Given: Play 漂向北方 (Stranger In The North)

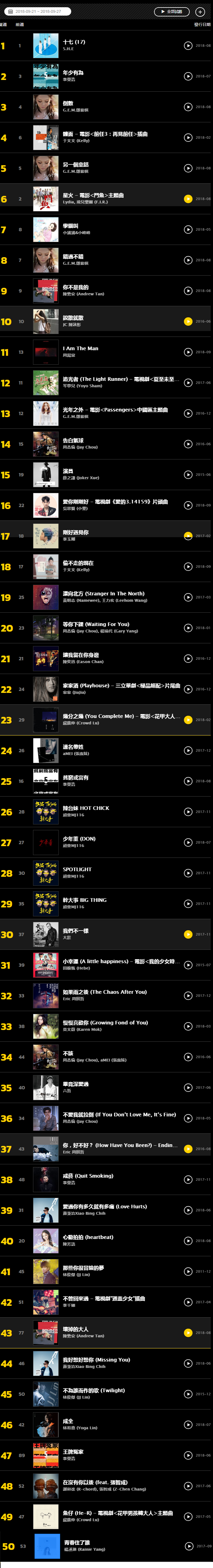Looking at the screenshot, I should 188,597.
